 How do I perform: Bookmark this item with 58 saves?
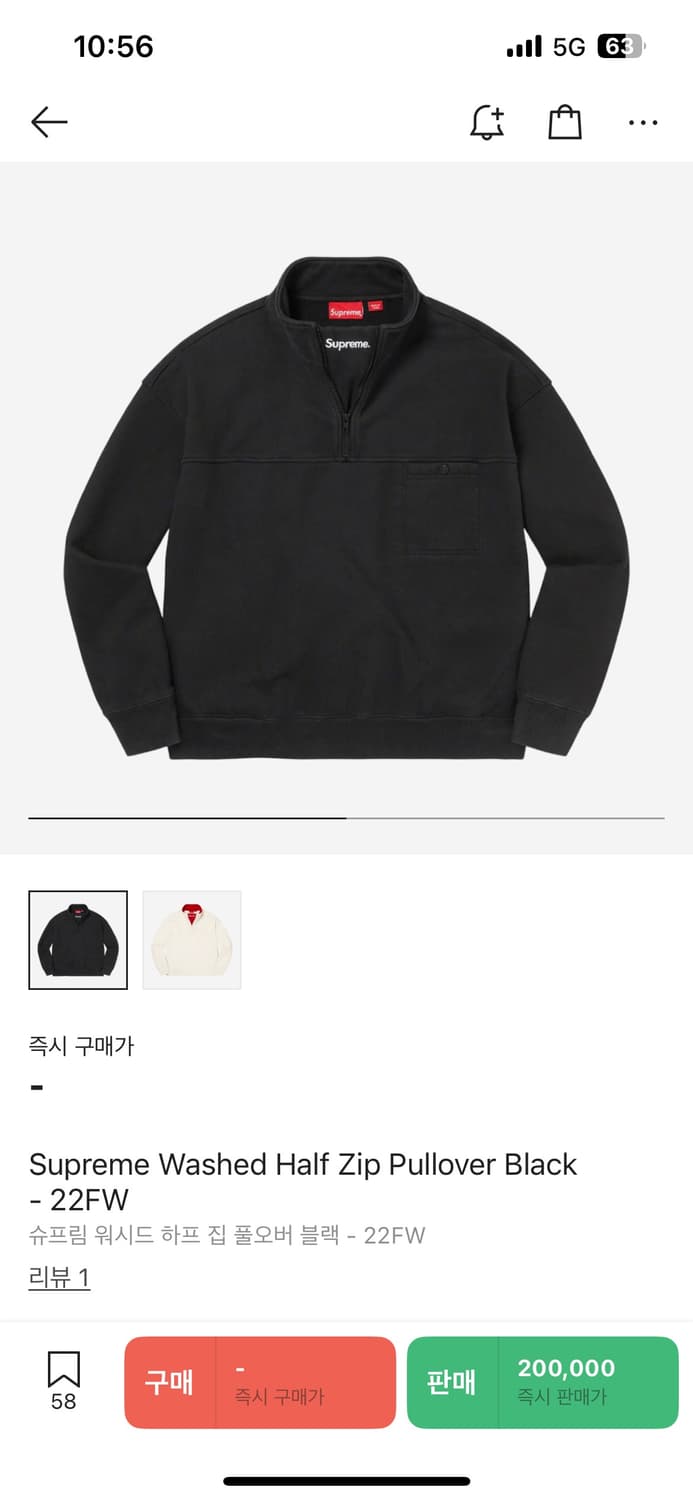click(x=63, y=1380)
